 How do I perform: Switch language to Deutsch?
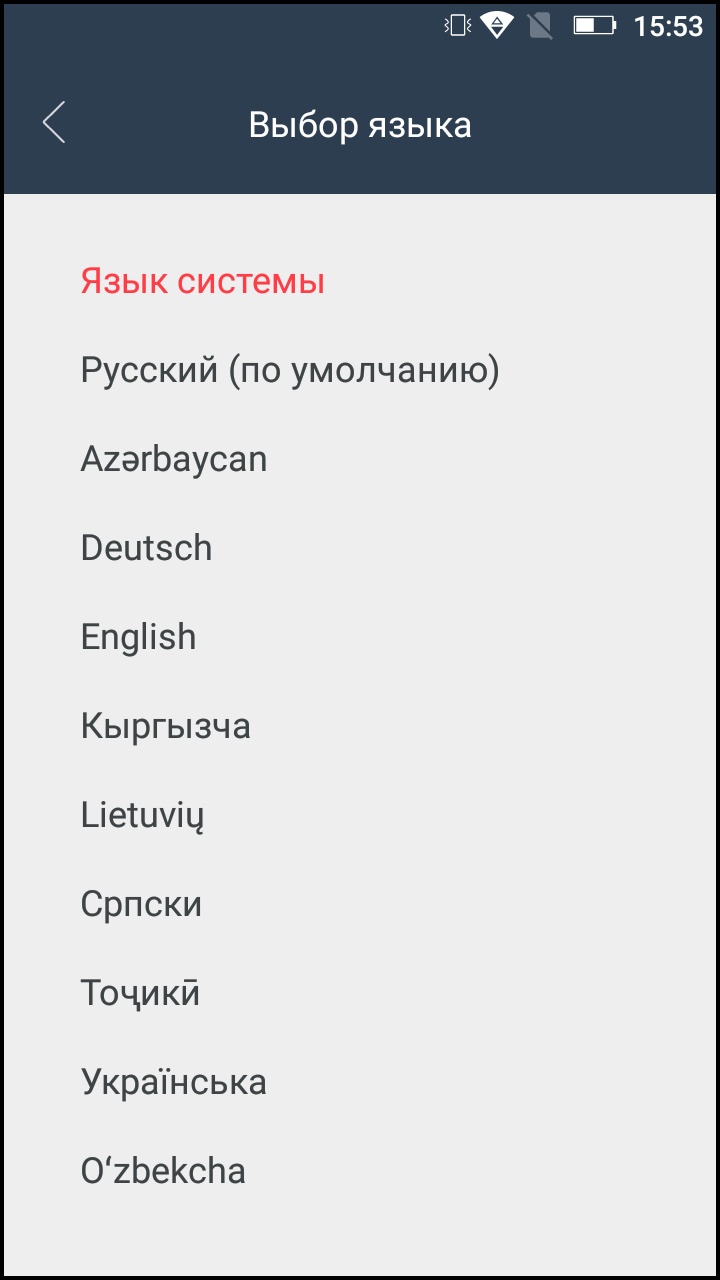point(147,548)
